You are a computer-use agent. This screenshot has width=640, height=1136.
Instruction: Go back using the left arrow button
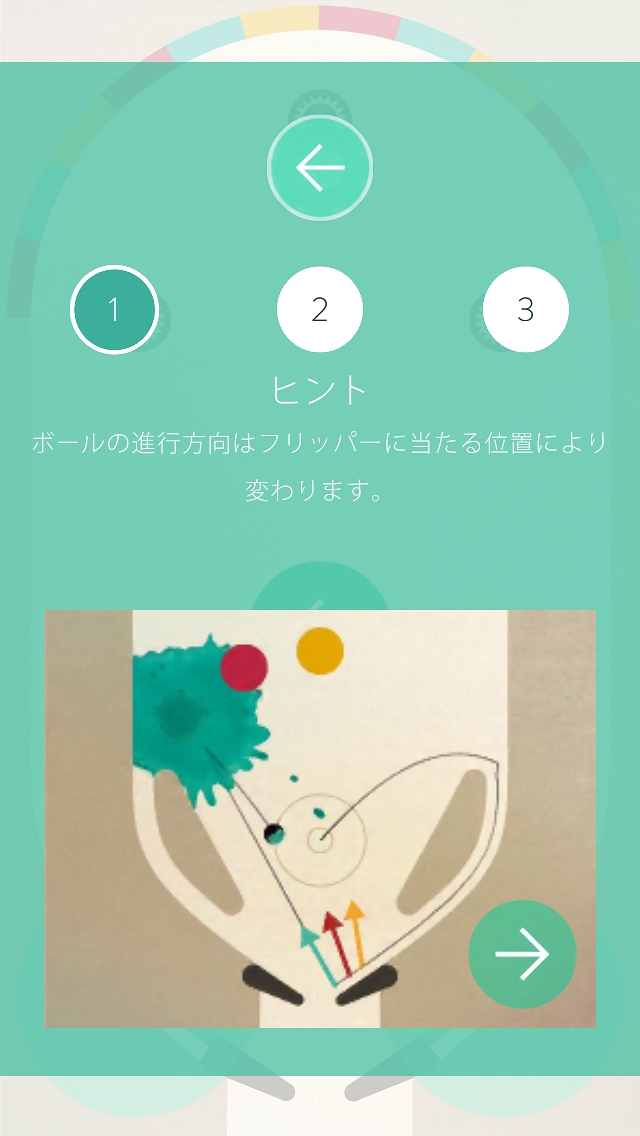[x=320, y=168]
